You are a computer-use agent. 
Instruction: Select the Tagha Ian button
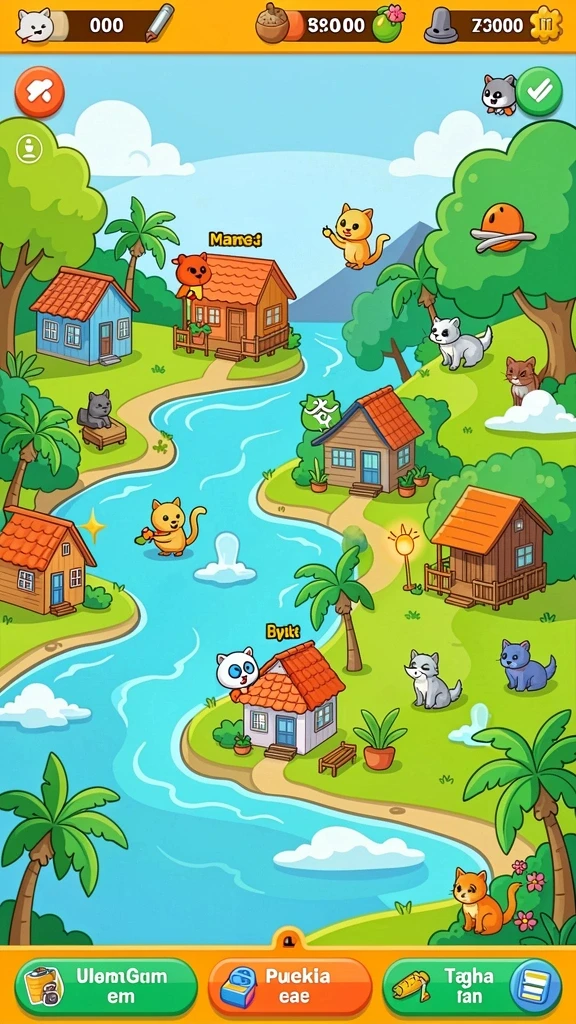coord(472,985)
